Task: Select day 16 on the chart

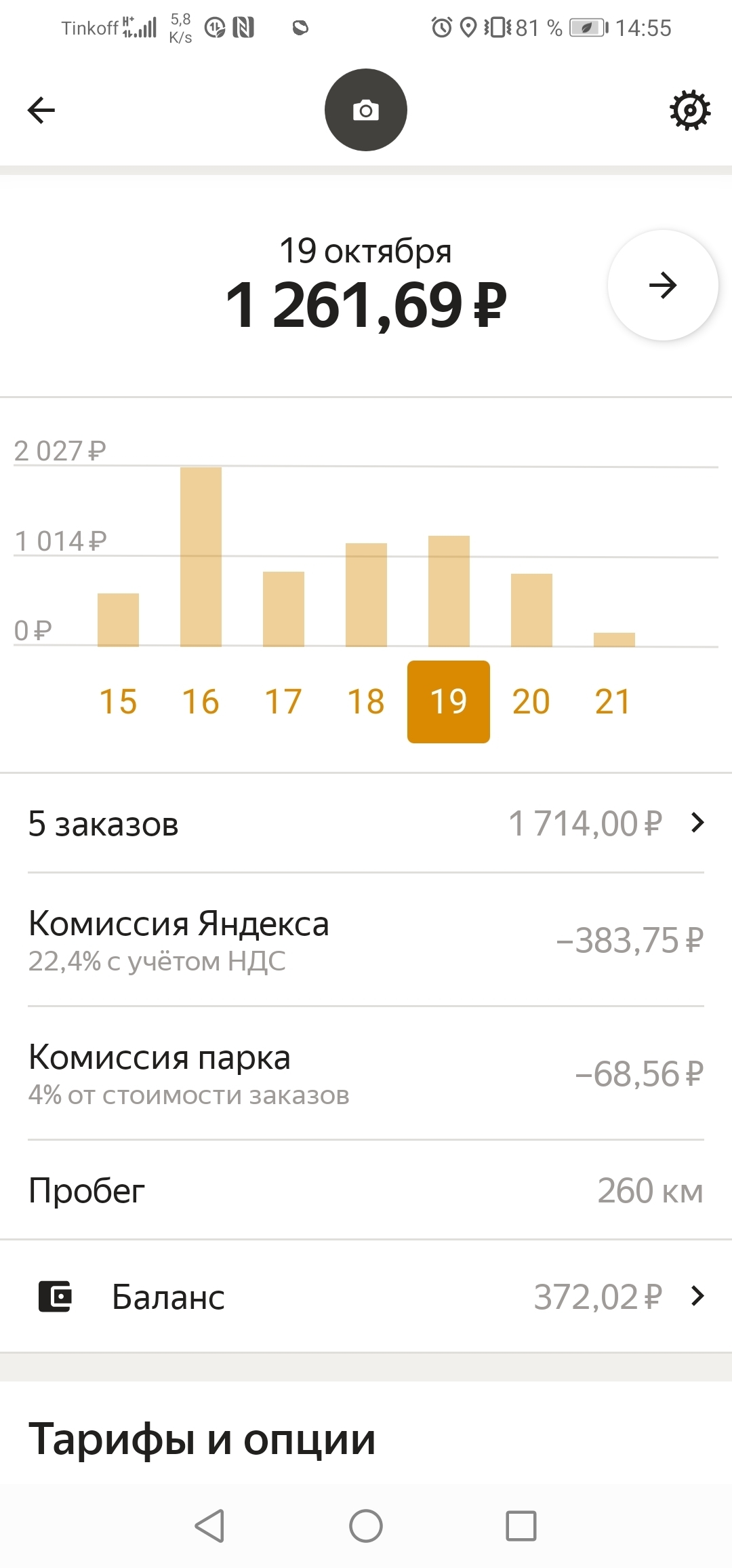Action: (201, 701)
